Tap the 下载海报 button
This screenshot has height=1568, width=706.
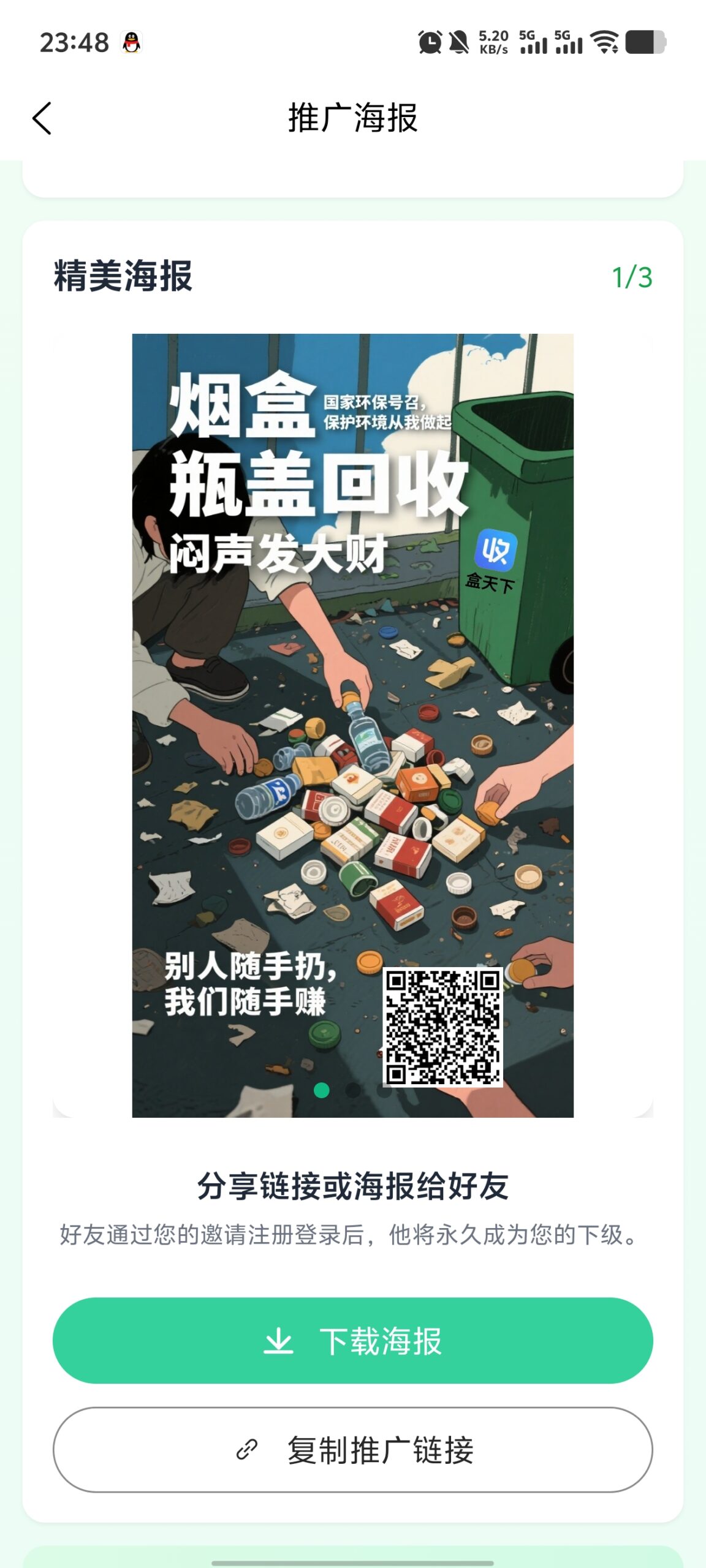pos(353,1341)
